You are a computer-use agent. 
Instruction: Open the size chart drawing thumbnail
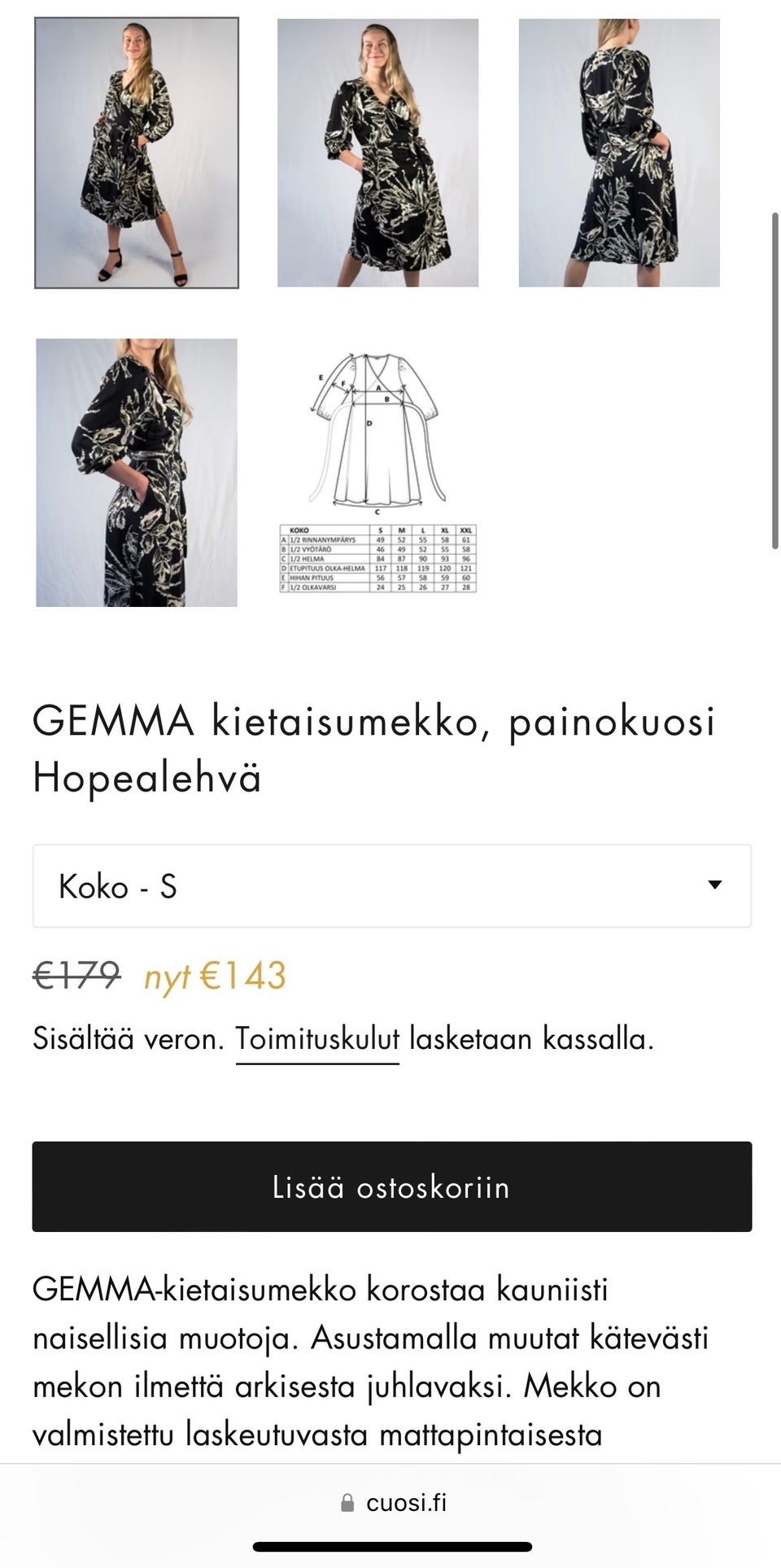click(377, 473)
